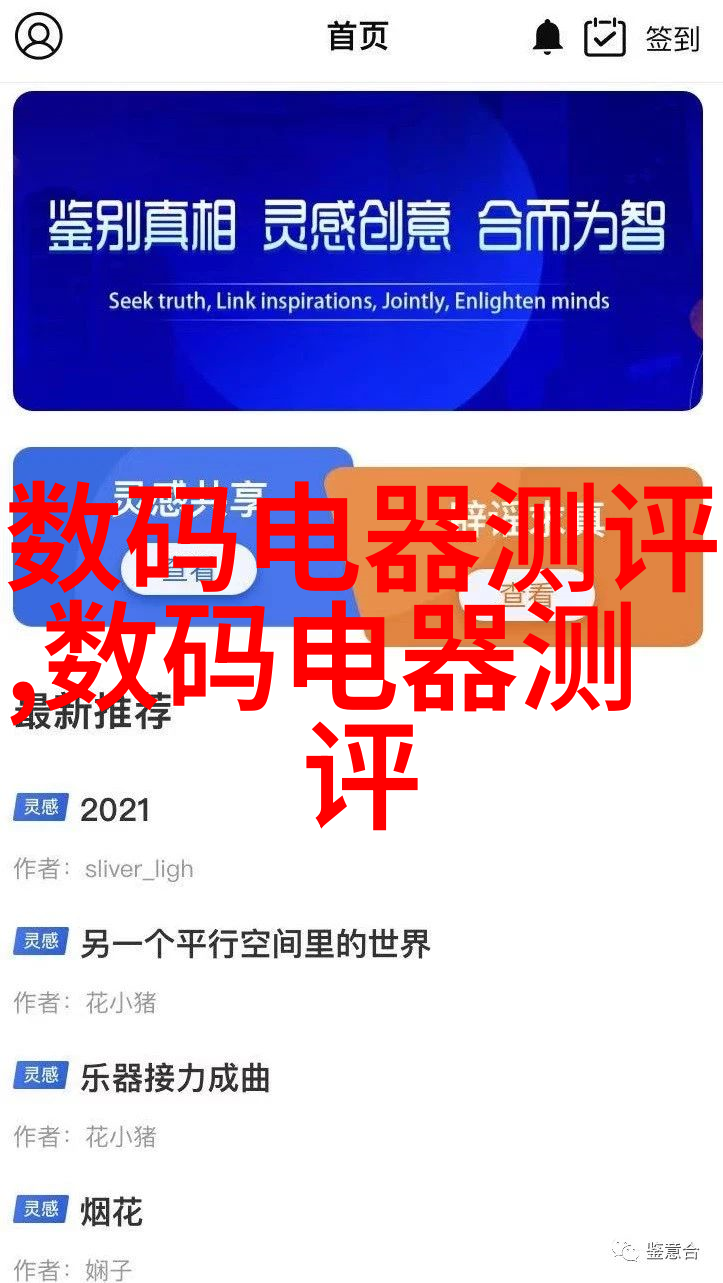This screenshot has width=723, height=1283.
Task: Open the user profile icon
Action: tap(39, 38)
